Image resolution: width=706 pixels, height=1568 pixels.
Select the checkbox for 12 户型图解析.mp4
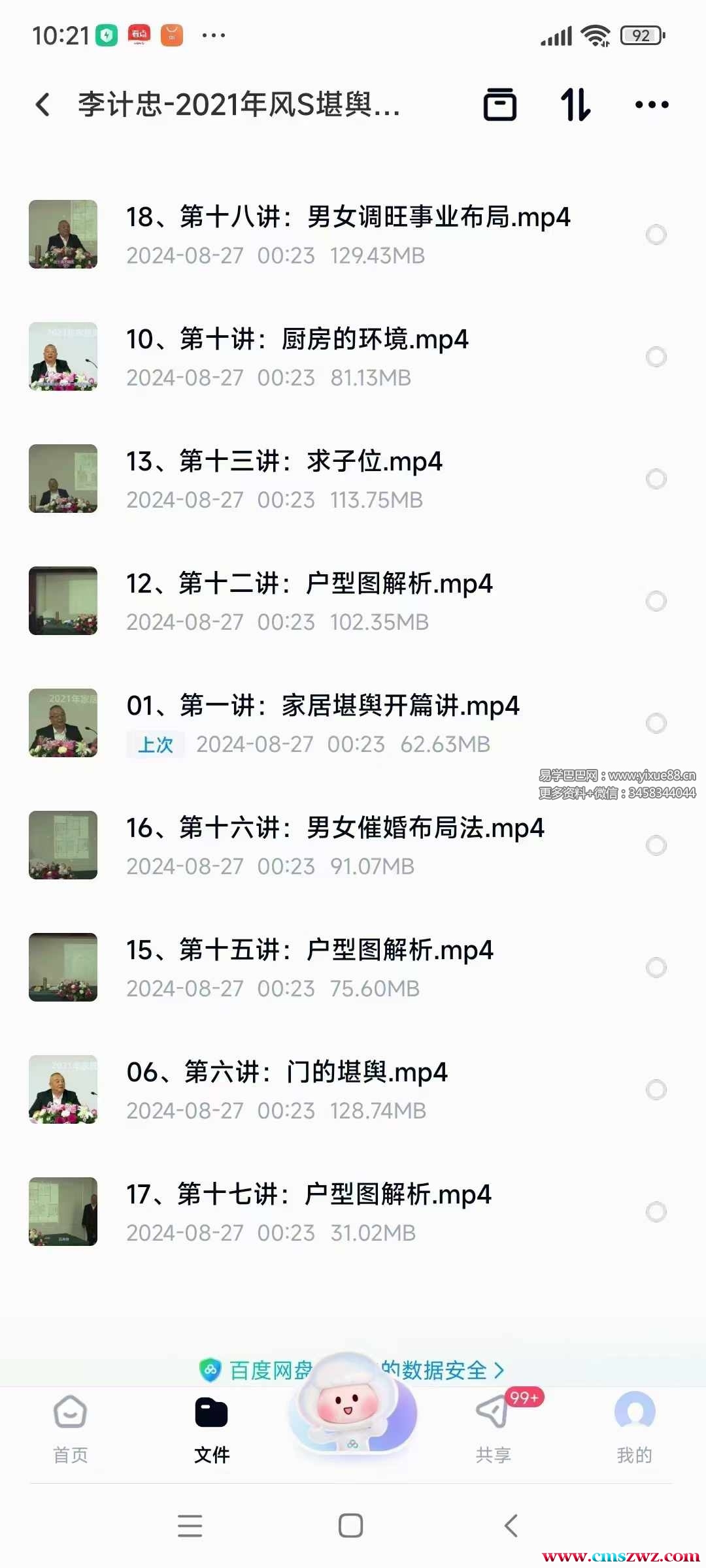click(656, 601)
